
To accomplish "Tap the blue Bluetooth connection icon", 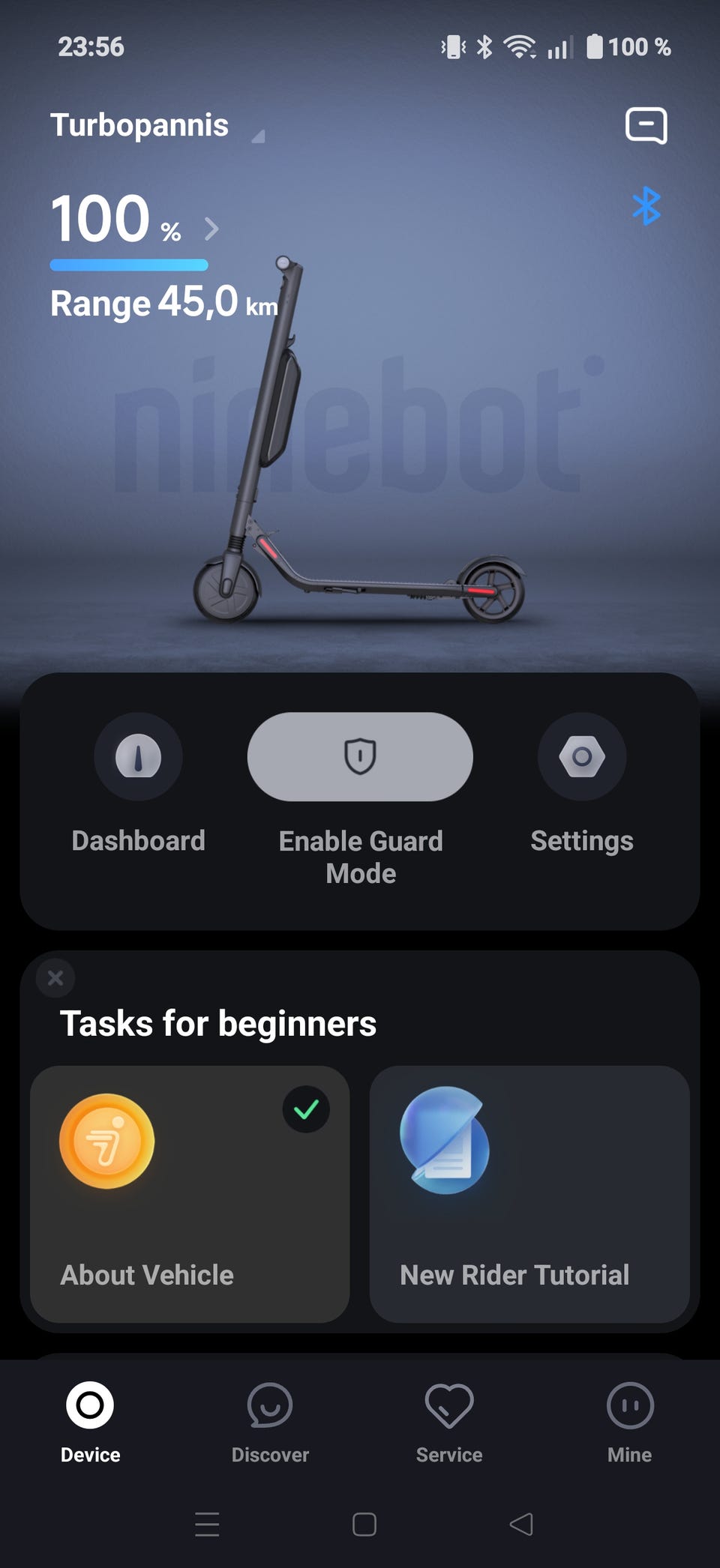I will 646,207.
